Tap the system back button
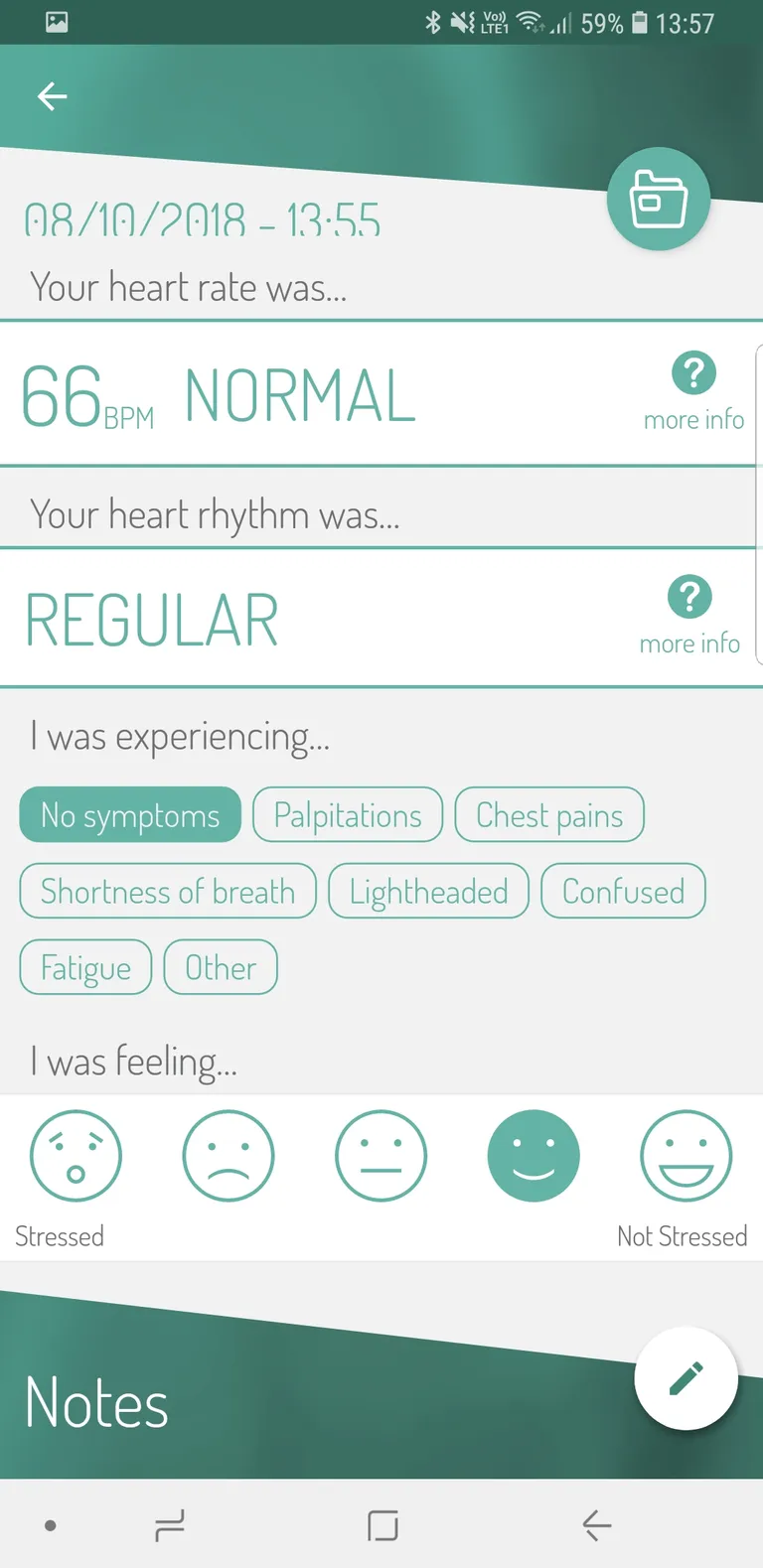Screen dimensions: 763x1568 tap(596, 1525)
